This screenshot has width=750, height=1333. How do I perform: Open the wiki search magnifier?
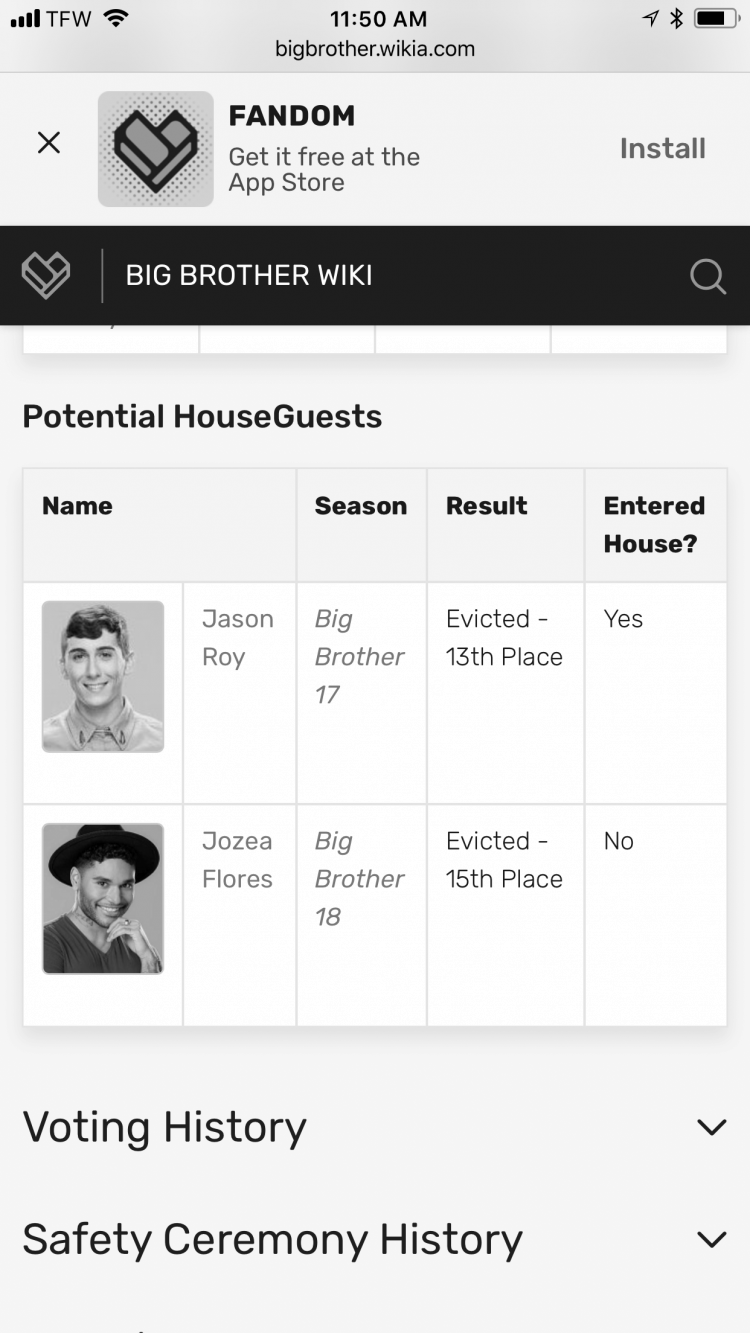708,276
